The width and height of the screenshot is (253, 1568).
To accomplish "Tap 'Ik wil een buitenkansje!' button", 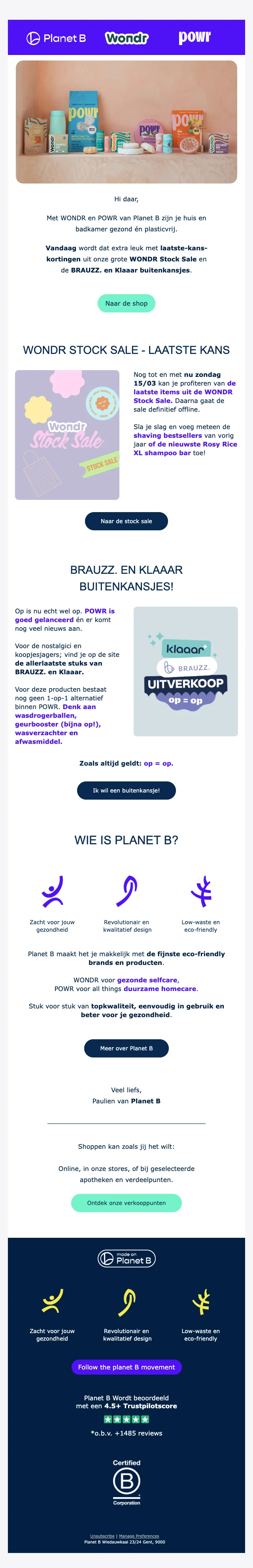I will pos(126,790).
